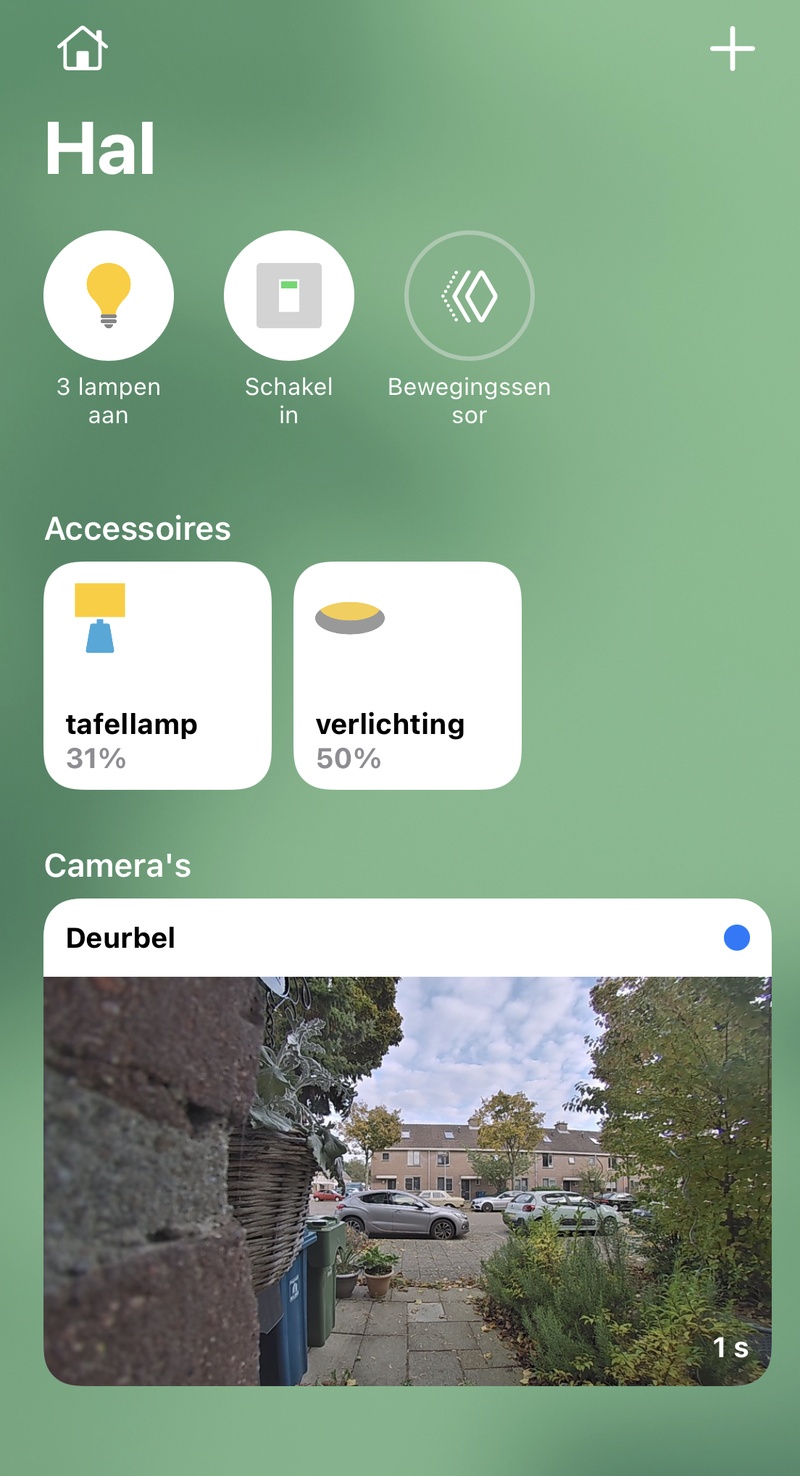Image resolution: width=800 pixels, height=1476 pixels.
Task: Tap the home icon to return home
Action: pos(82,47)
